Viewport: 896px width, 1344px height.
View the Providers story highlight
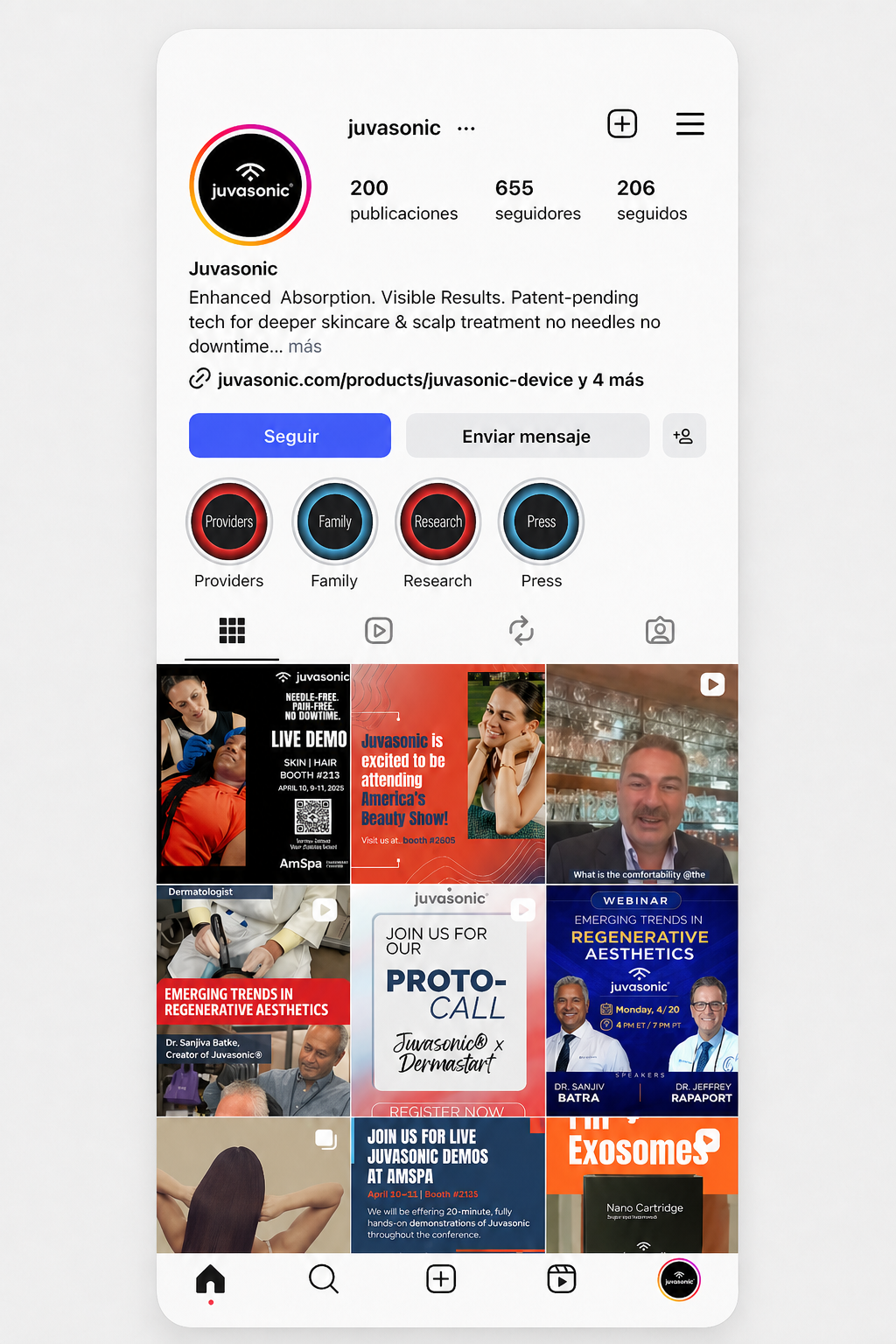tap(229, 522)
